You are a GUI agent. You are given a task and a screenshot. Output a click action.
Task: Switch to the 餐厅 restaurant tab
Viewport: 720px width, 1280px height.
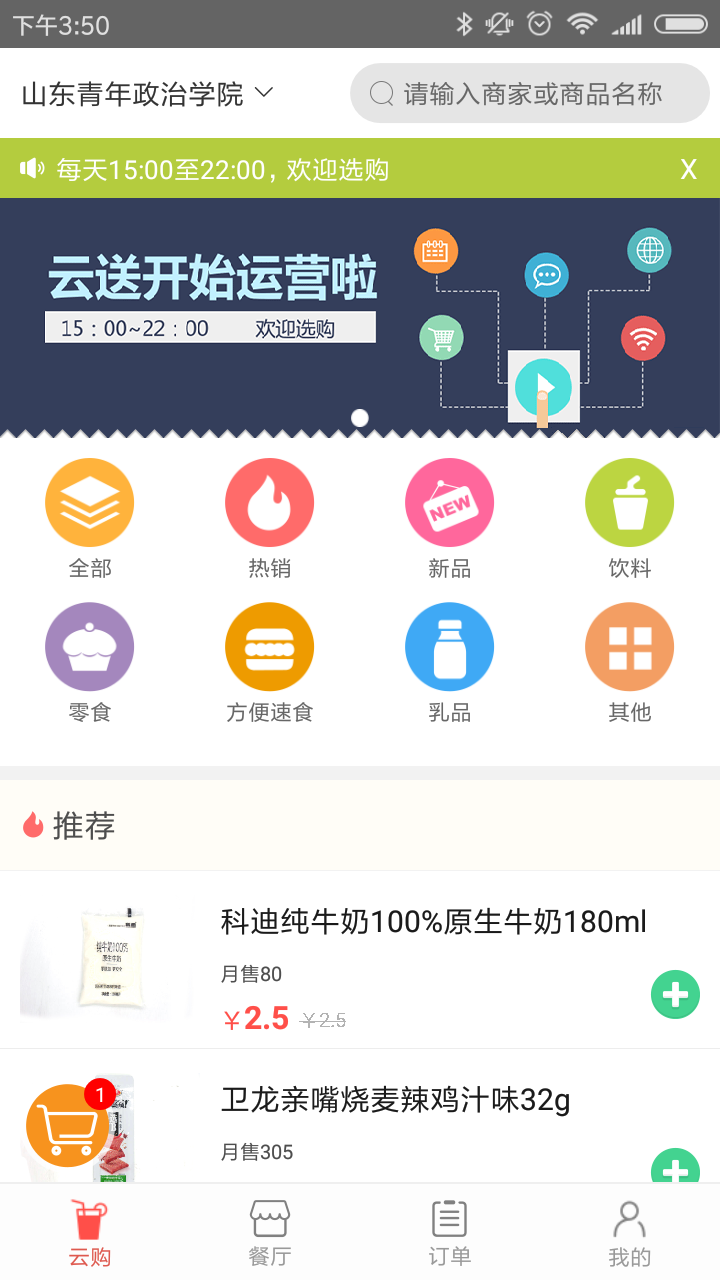point(269,1230)
